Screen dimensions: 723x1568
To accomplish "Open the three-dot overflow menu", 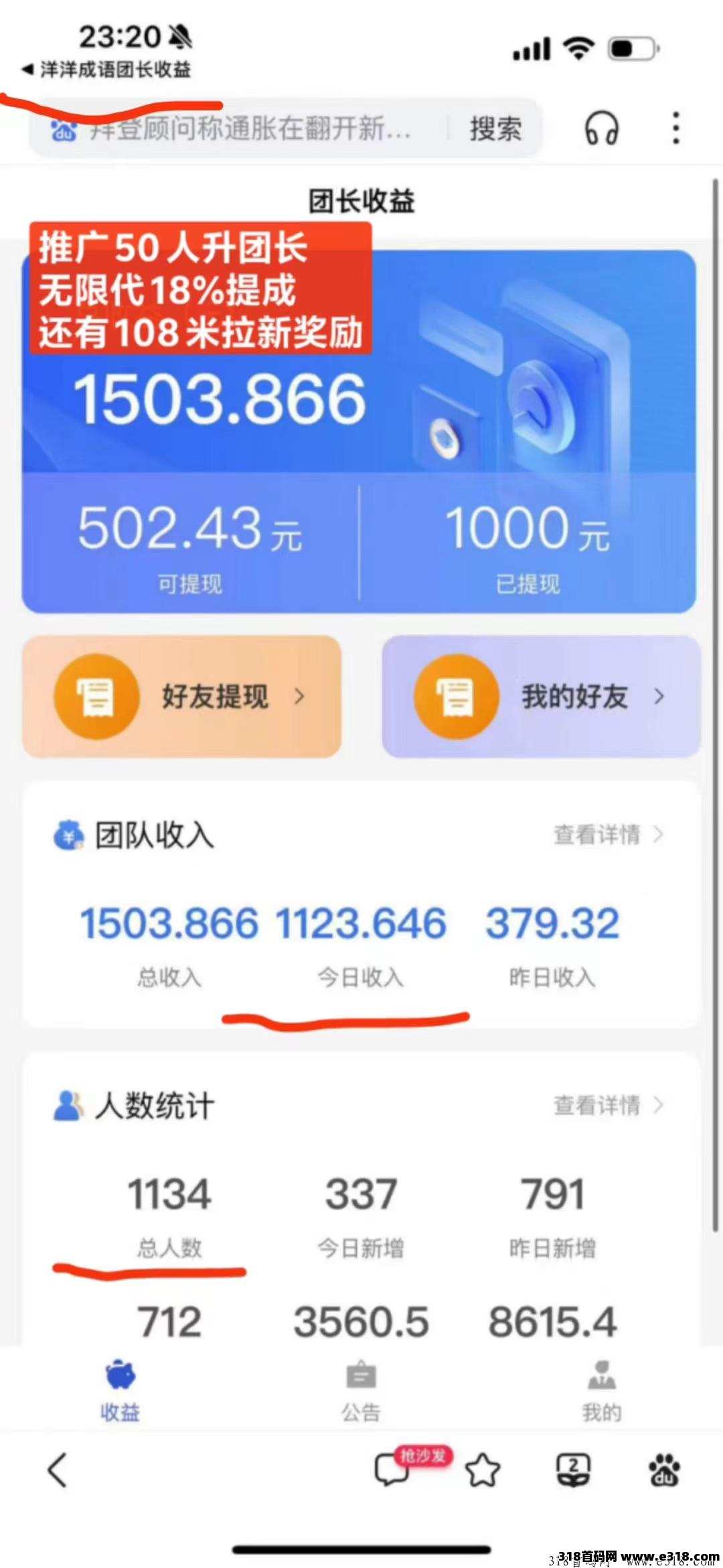I will point(676,128).
